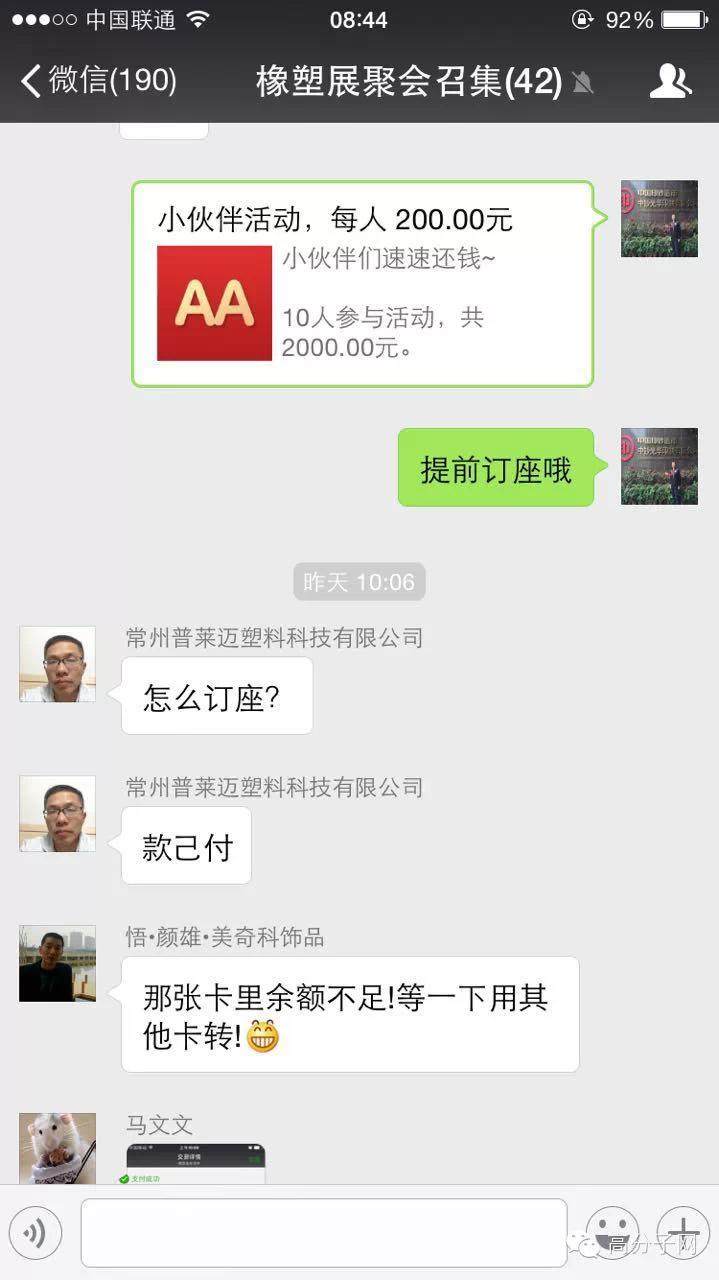Viewport: 719px width, 1280px height.
Task: Open 马文文's profile avatar
Action: (57, 1148)
